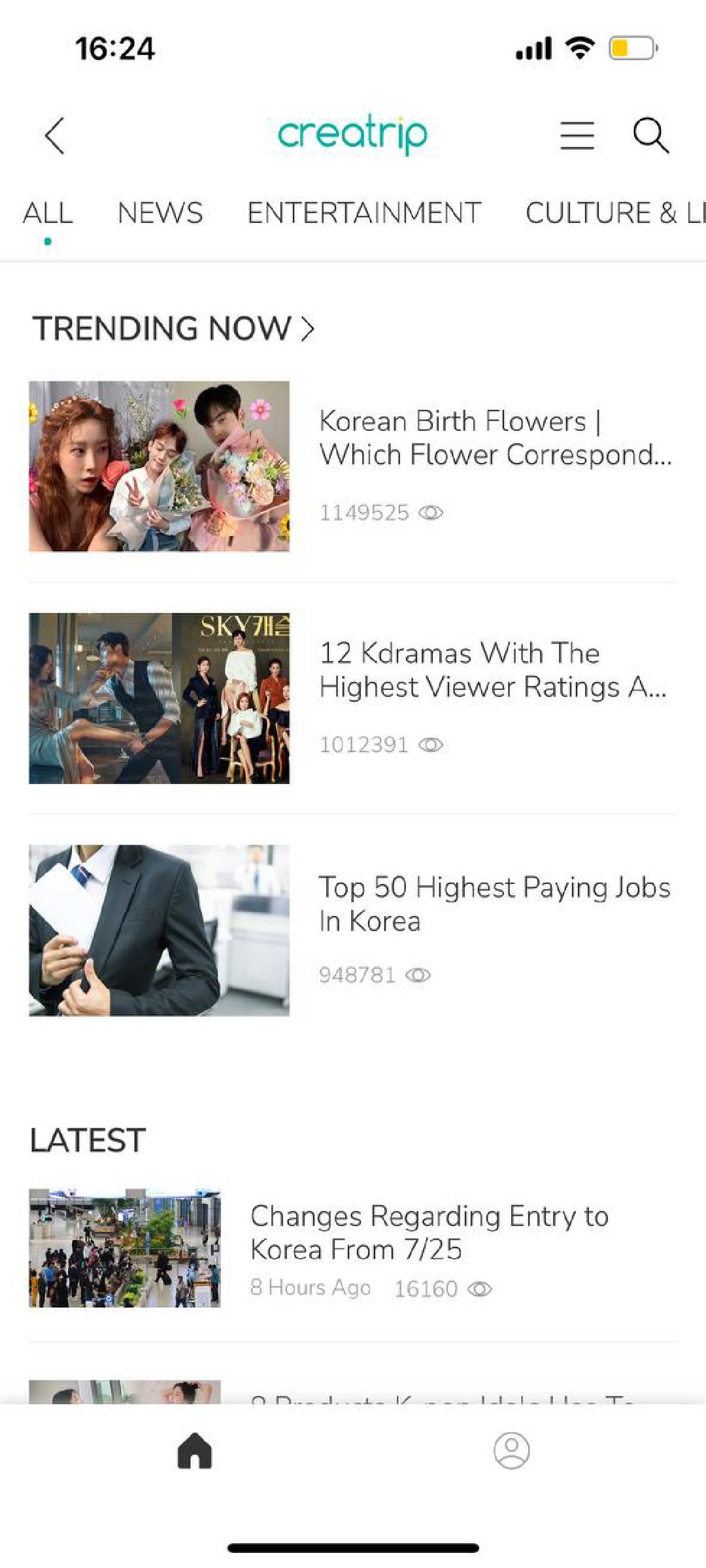Tap the home icon in bottom bar

coord(195,1451)
